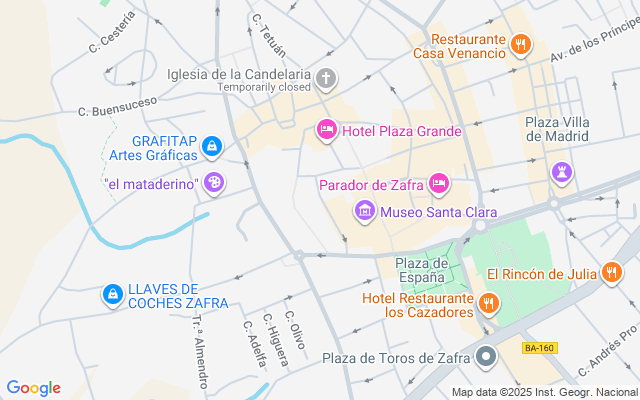Select the LLAVES DE COCHES ZAFRA pin

[113, 295]
